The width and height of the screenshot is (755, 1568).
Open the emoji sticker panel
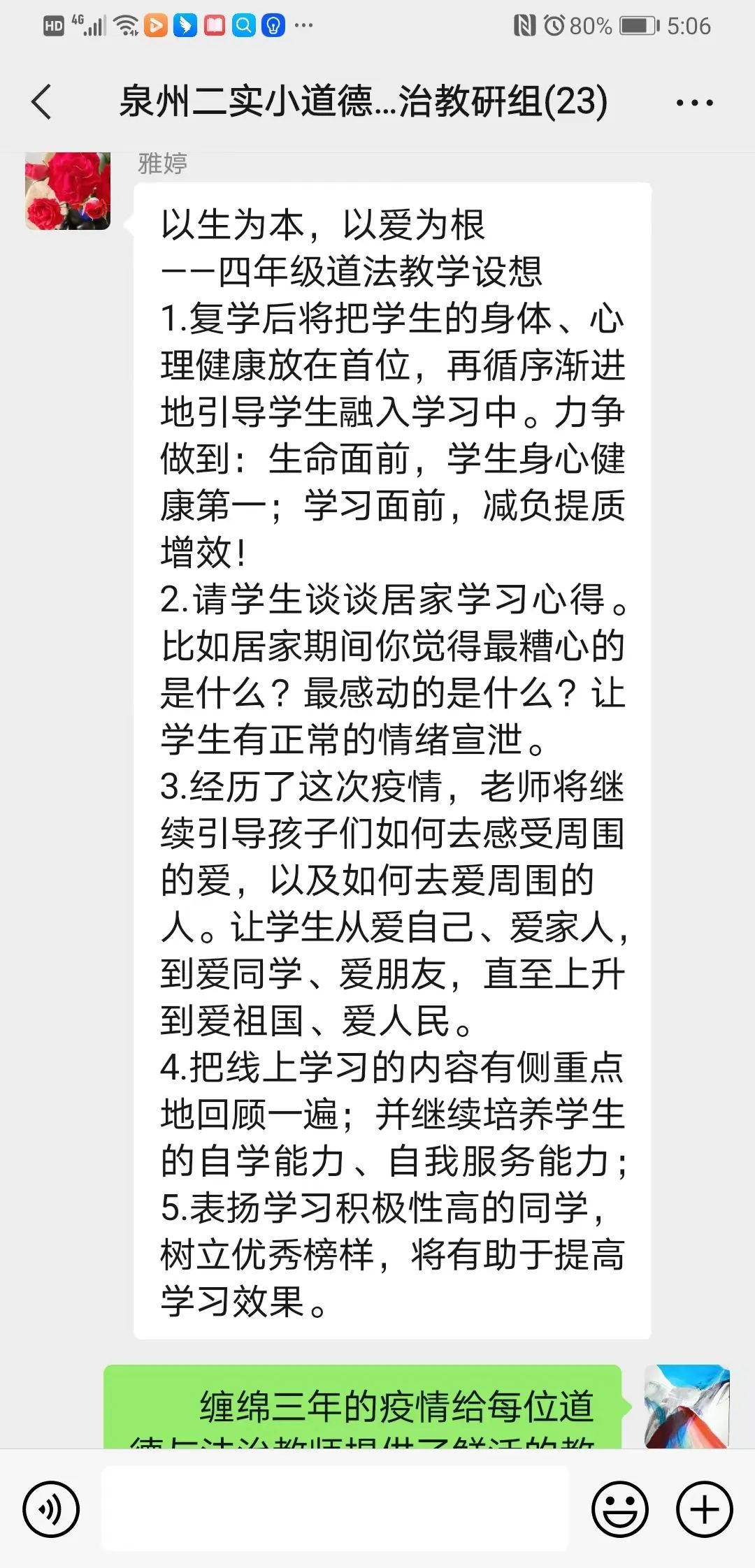pyautogui.click(x=619, y=1509)
